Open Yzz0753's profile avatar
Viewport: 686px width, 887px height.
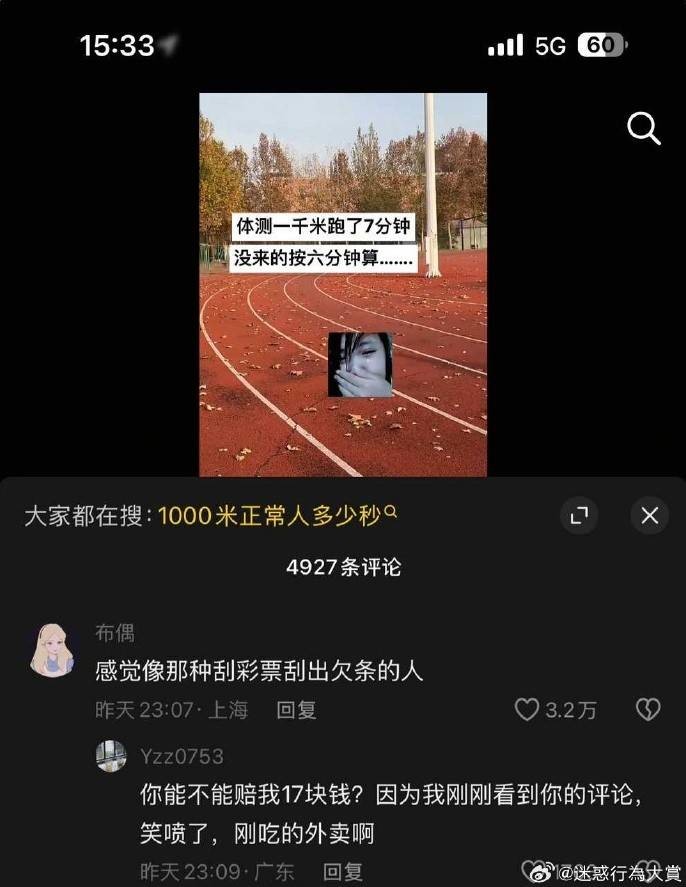[x=111, y=756]
